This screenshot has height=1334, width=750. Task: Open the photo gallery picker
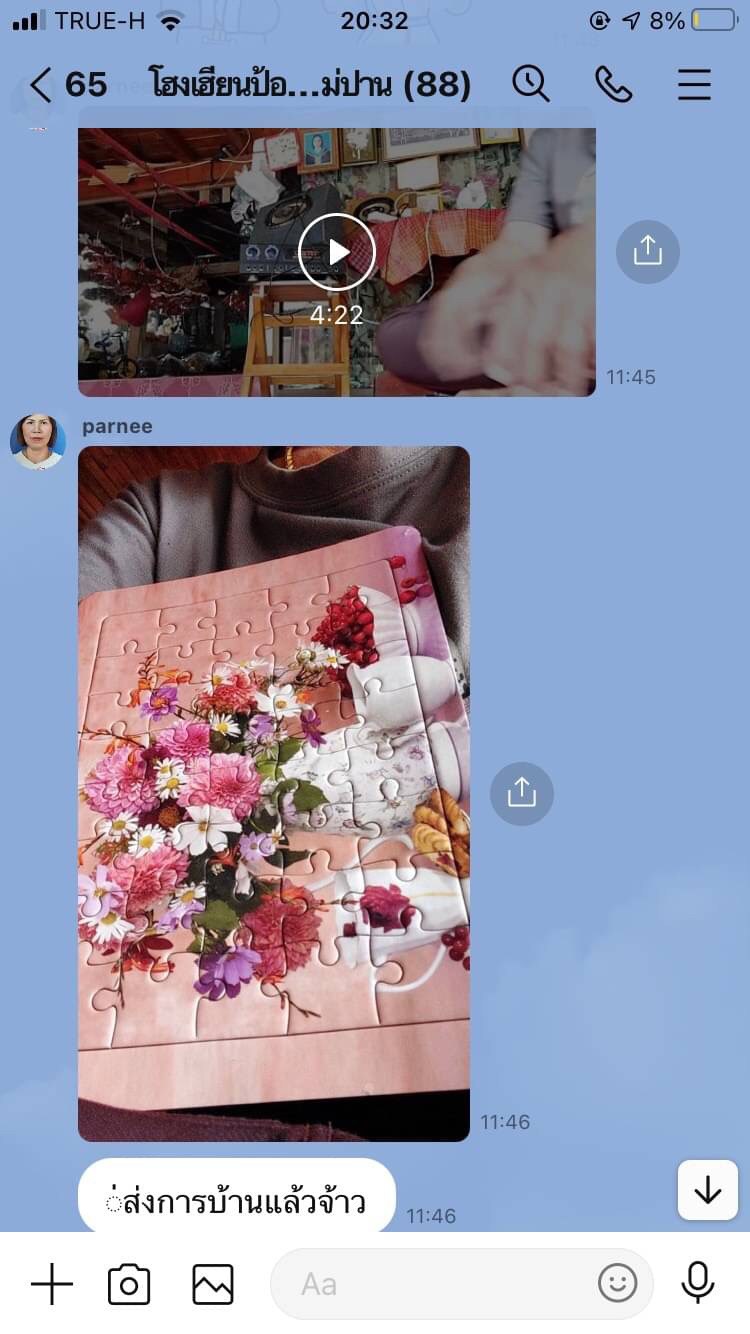(213, 1284)
